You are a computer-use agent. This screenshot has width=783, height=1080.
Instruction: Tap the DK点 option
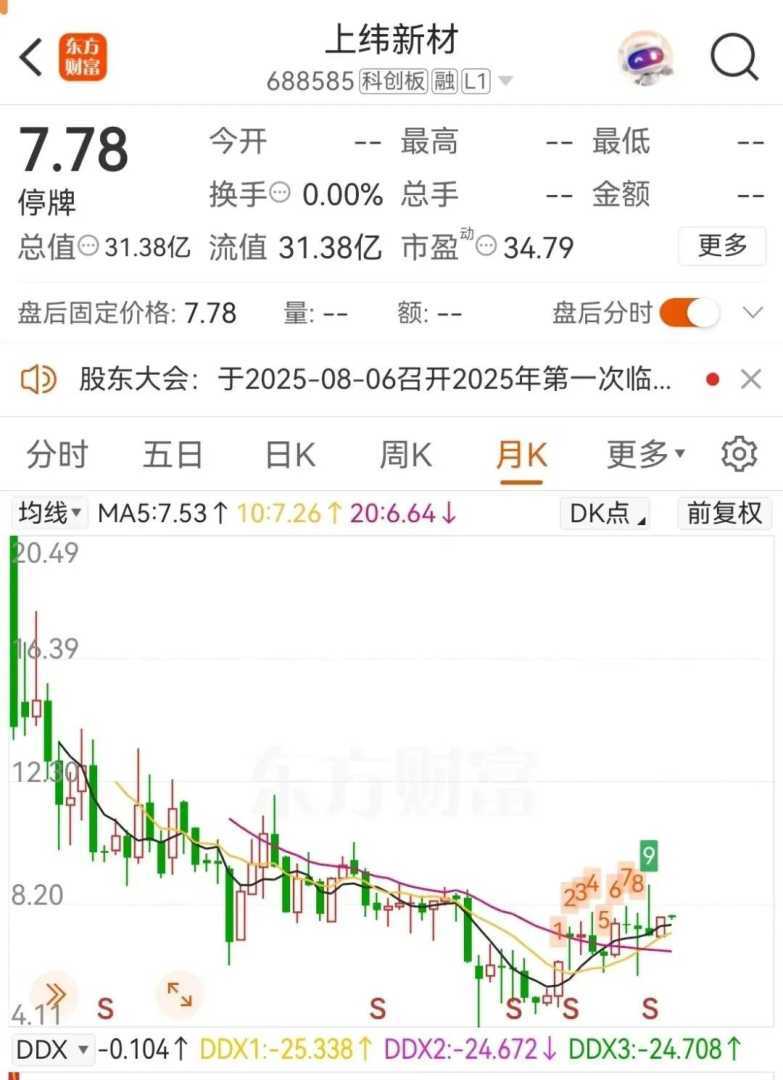tap(608, 514)
